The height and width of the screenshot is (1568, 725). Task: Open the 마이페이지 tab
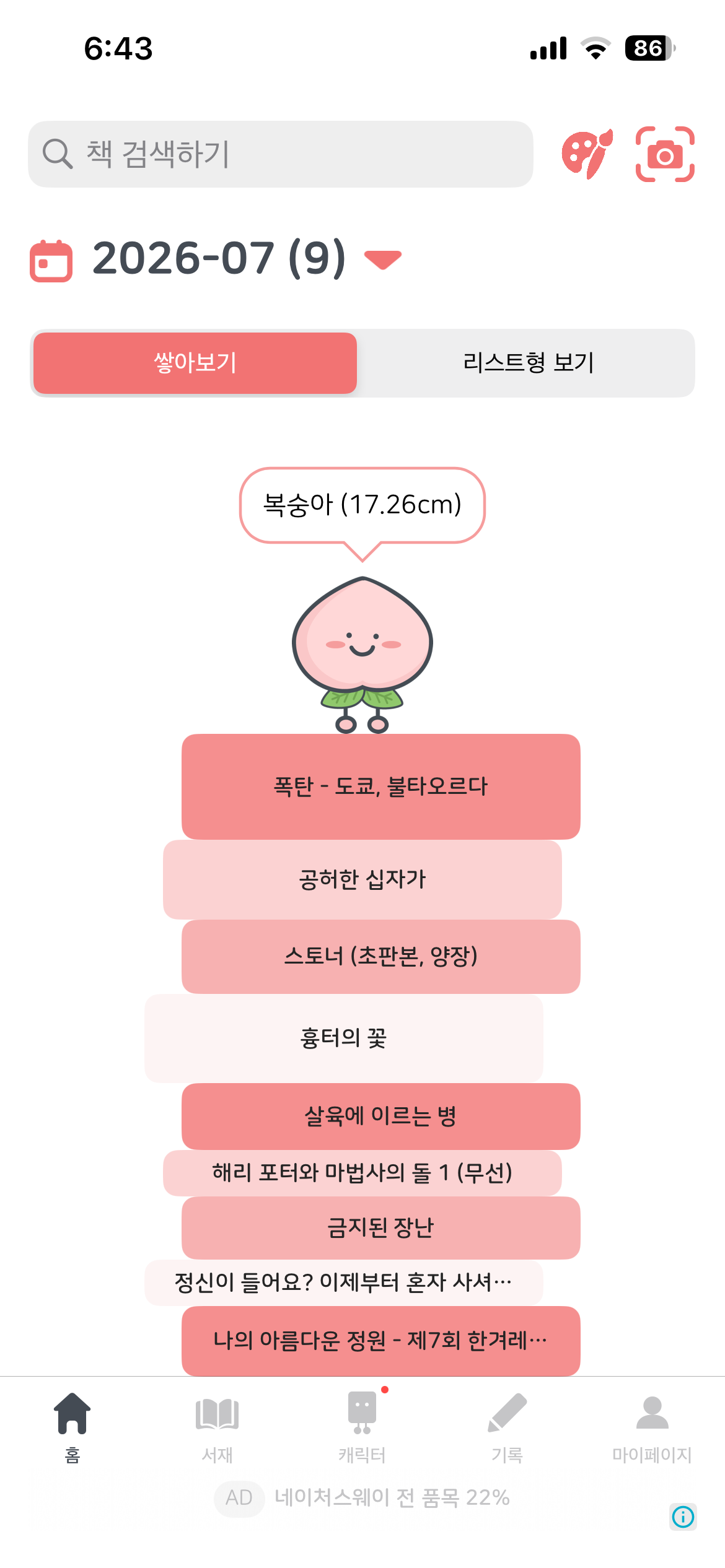tap(652, 1427)
